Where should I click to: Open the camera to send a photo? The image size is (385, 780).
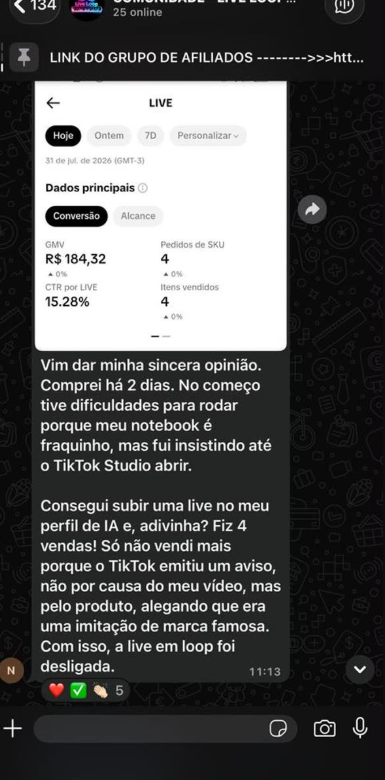(324, 729)
